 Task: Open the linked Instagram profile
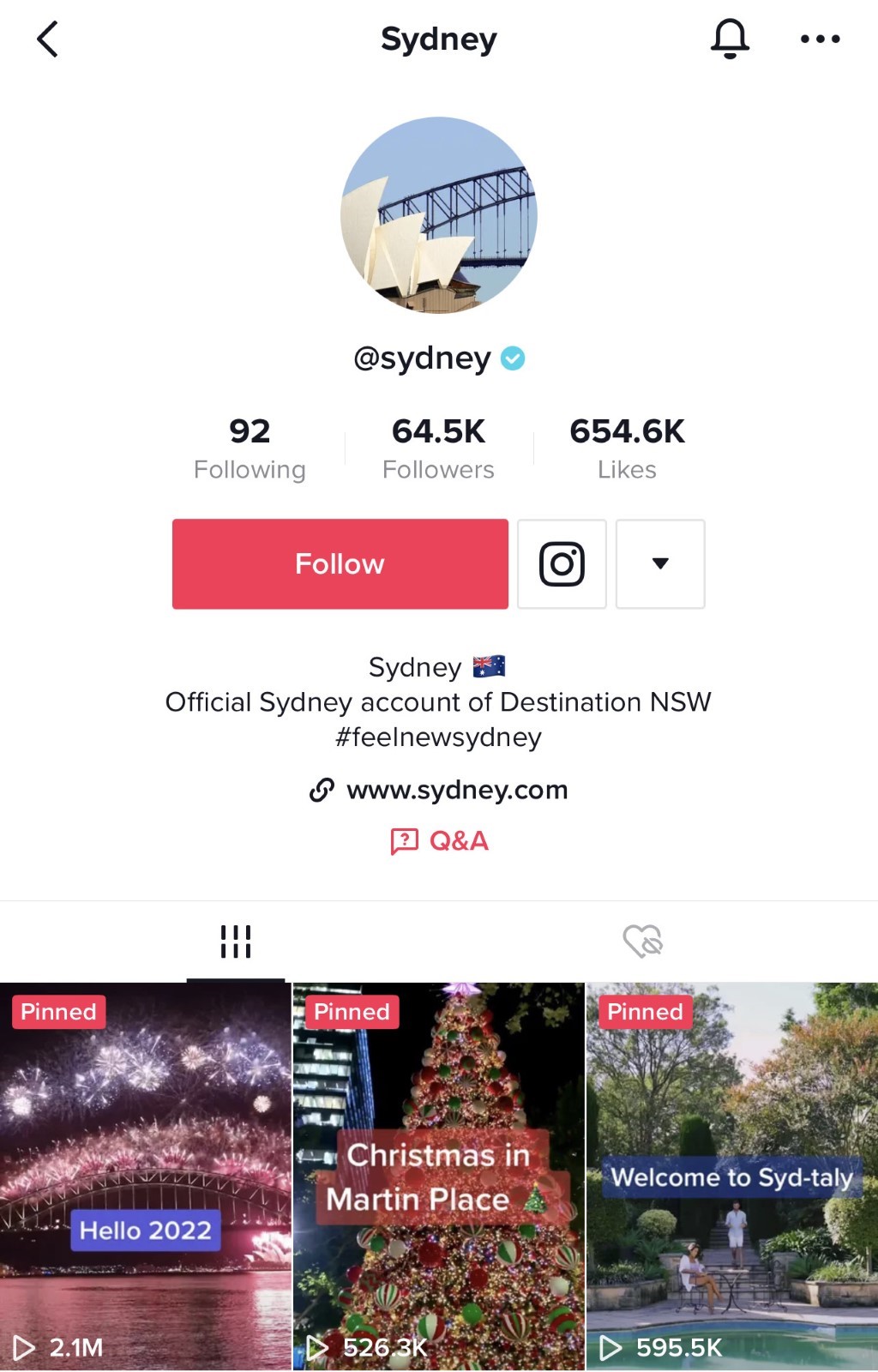[x=562, y=563]
